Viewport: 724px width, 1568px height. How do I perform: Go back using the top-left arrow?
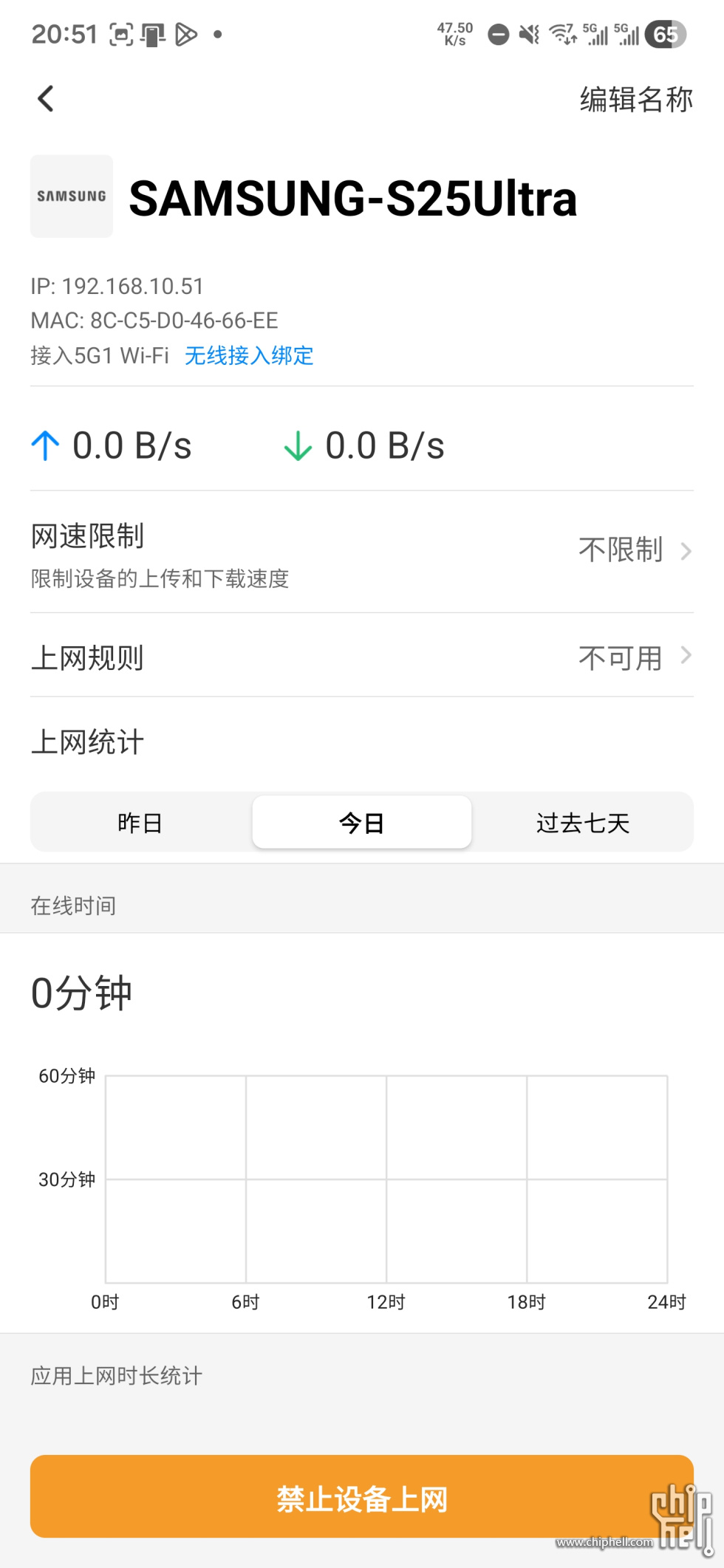click(x=46, y=99)
